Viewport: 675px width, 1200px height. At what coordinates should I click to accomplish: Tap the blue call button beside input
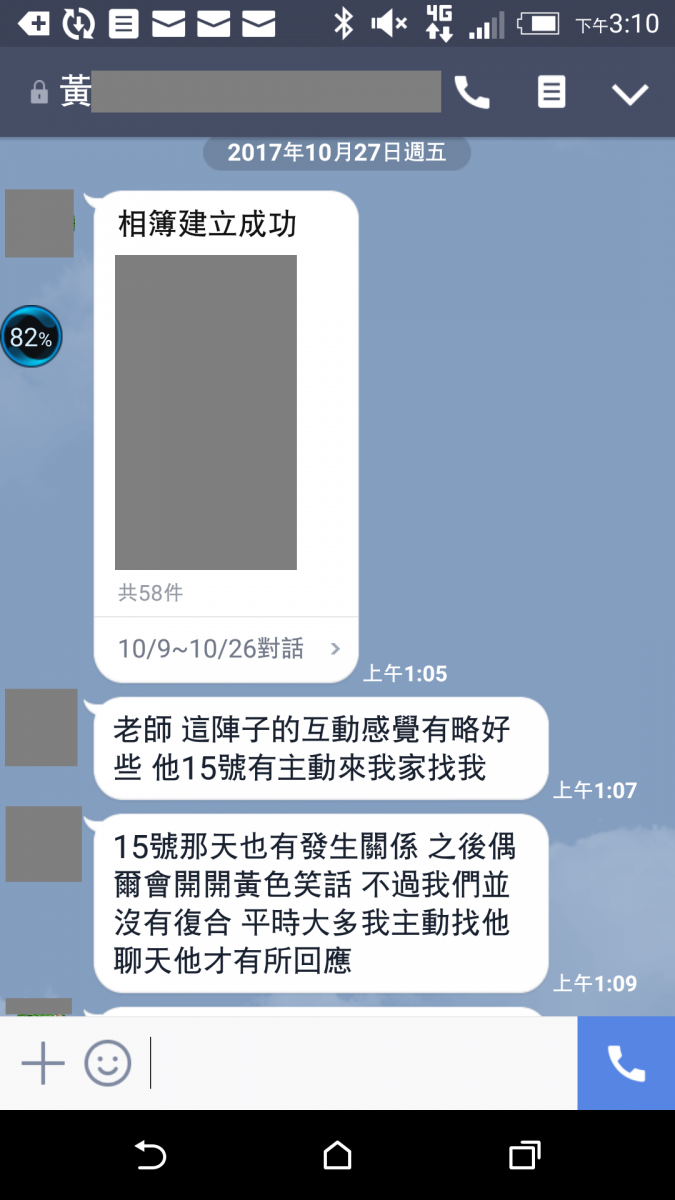point(626,1063)
